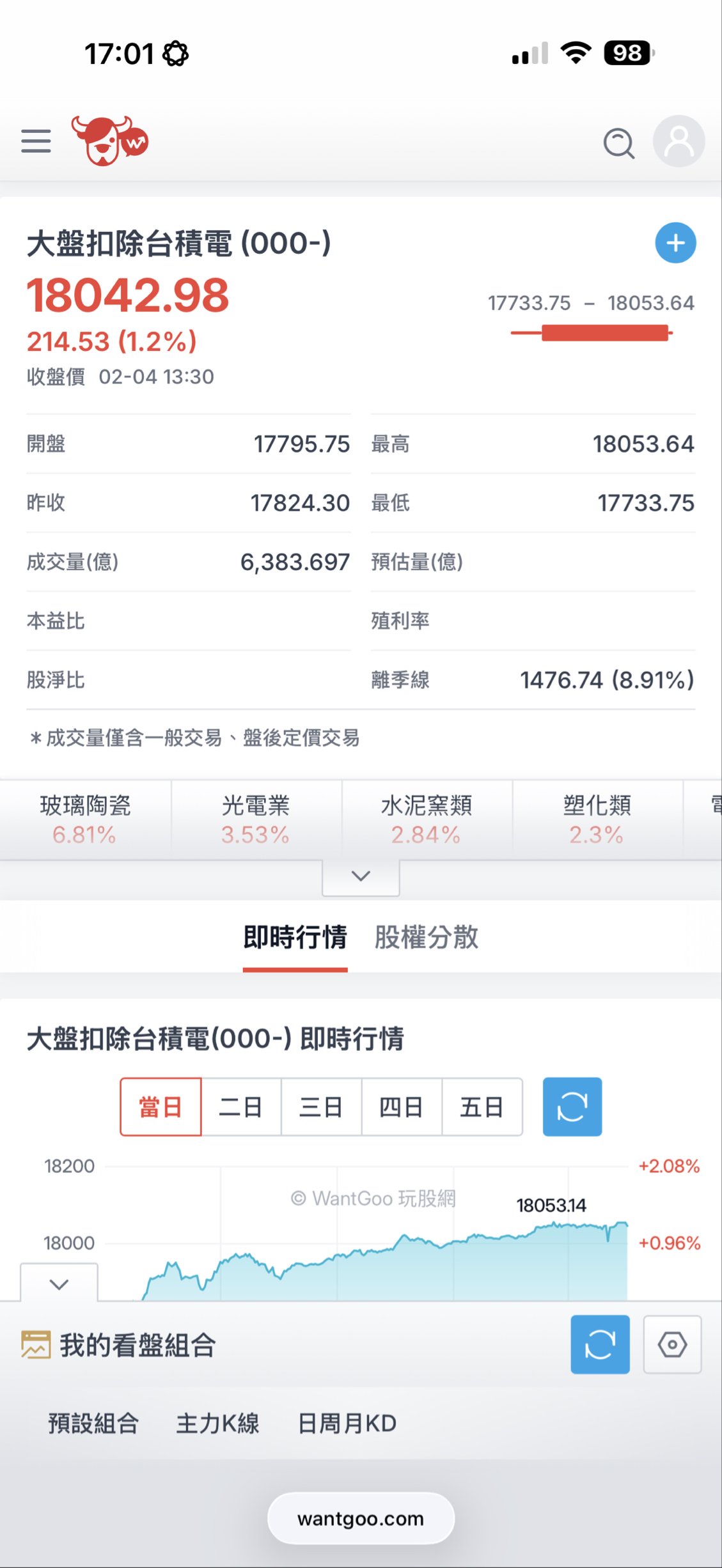Screen dimensions: 722x1568
Task: Click the WantGoo bull logo
Action: [x=110, y=141]
